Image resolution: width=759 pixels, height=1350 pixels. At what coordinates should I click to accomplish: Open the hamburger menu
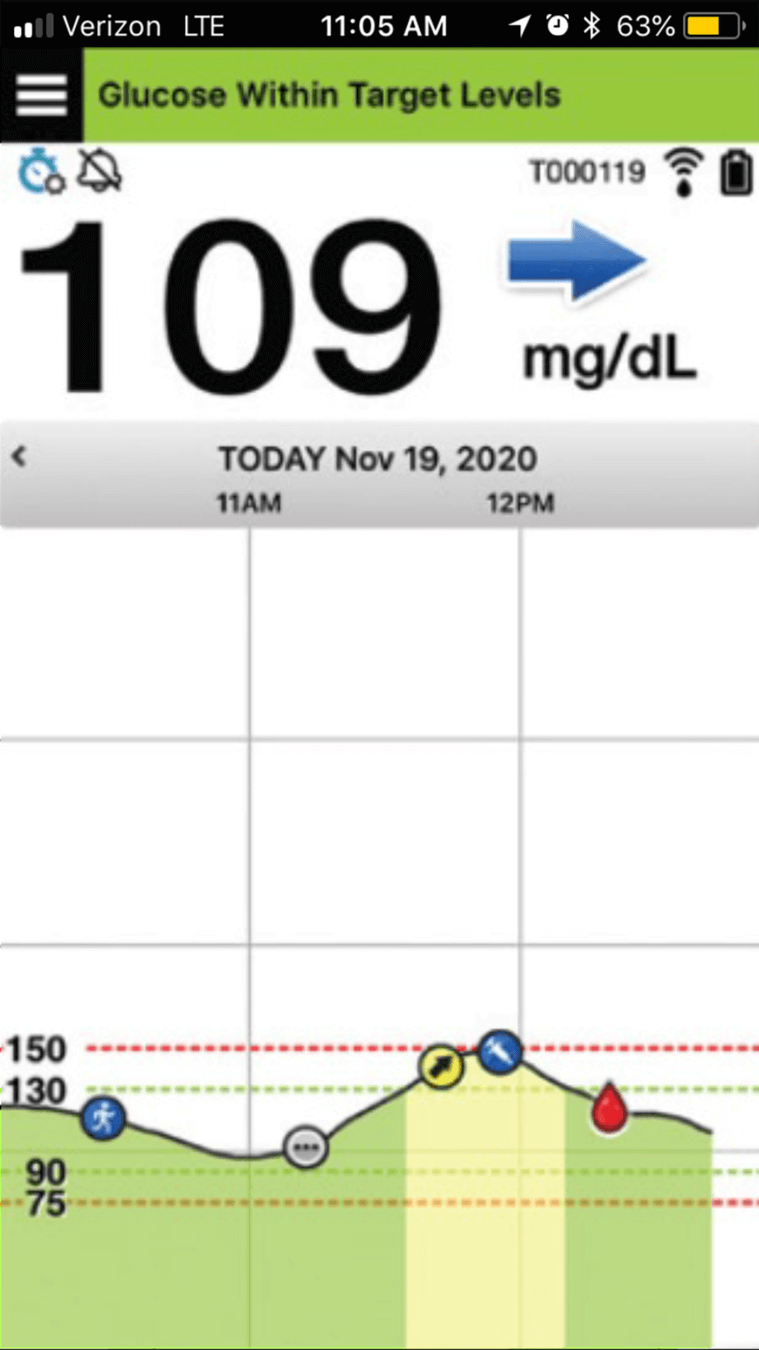(x=41, y=96)
